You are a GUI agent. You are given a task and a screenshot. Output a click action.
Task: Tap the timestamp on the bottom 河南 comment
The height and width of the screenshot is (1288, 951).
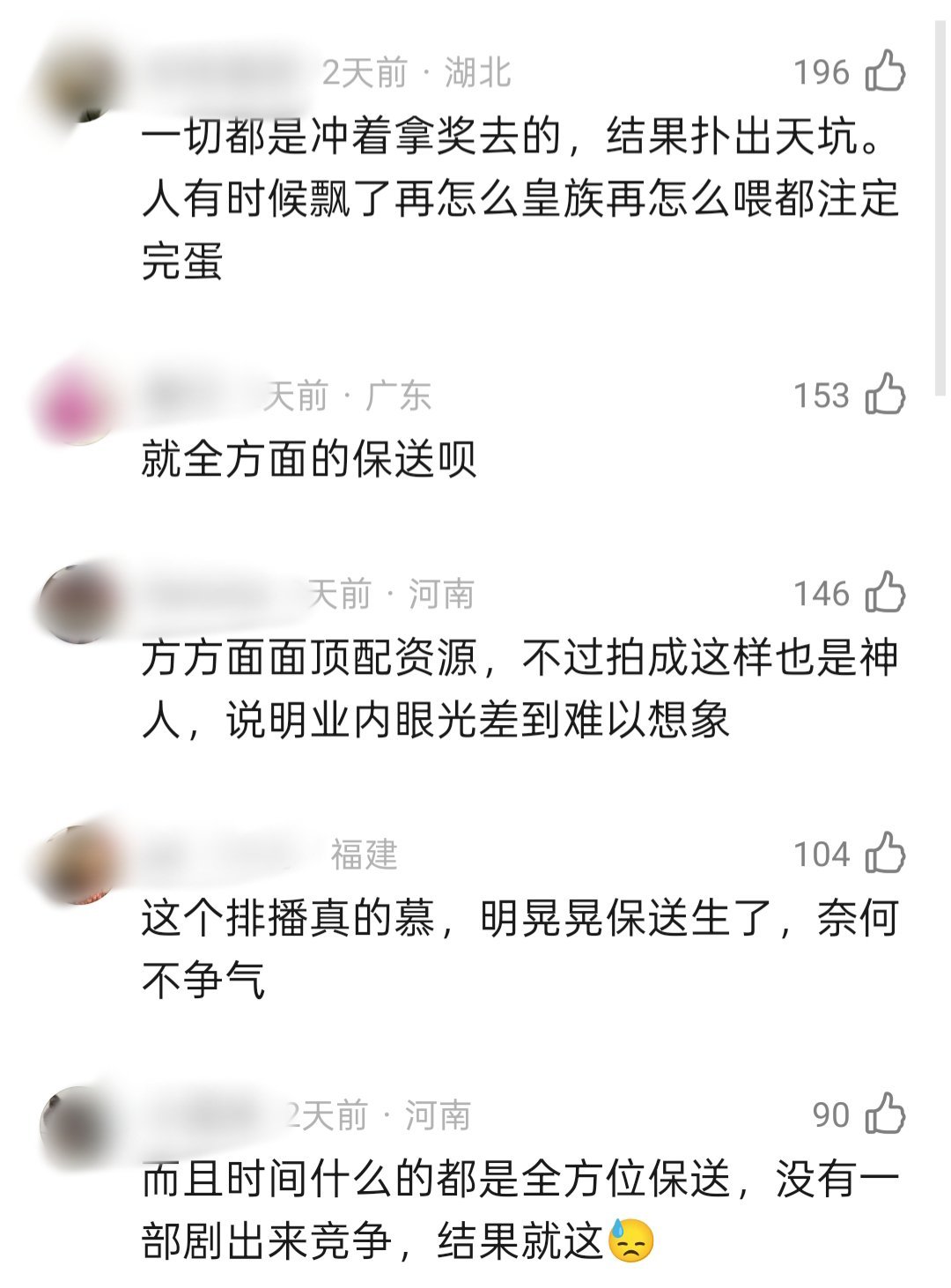379,1115
